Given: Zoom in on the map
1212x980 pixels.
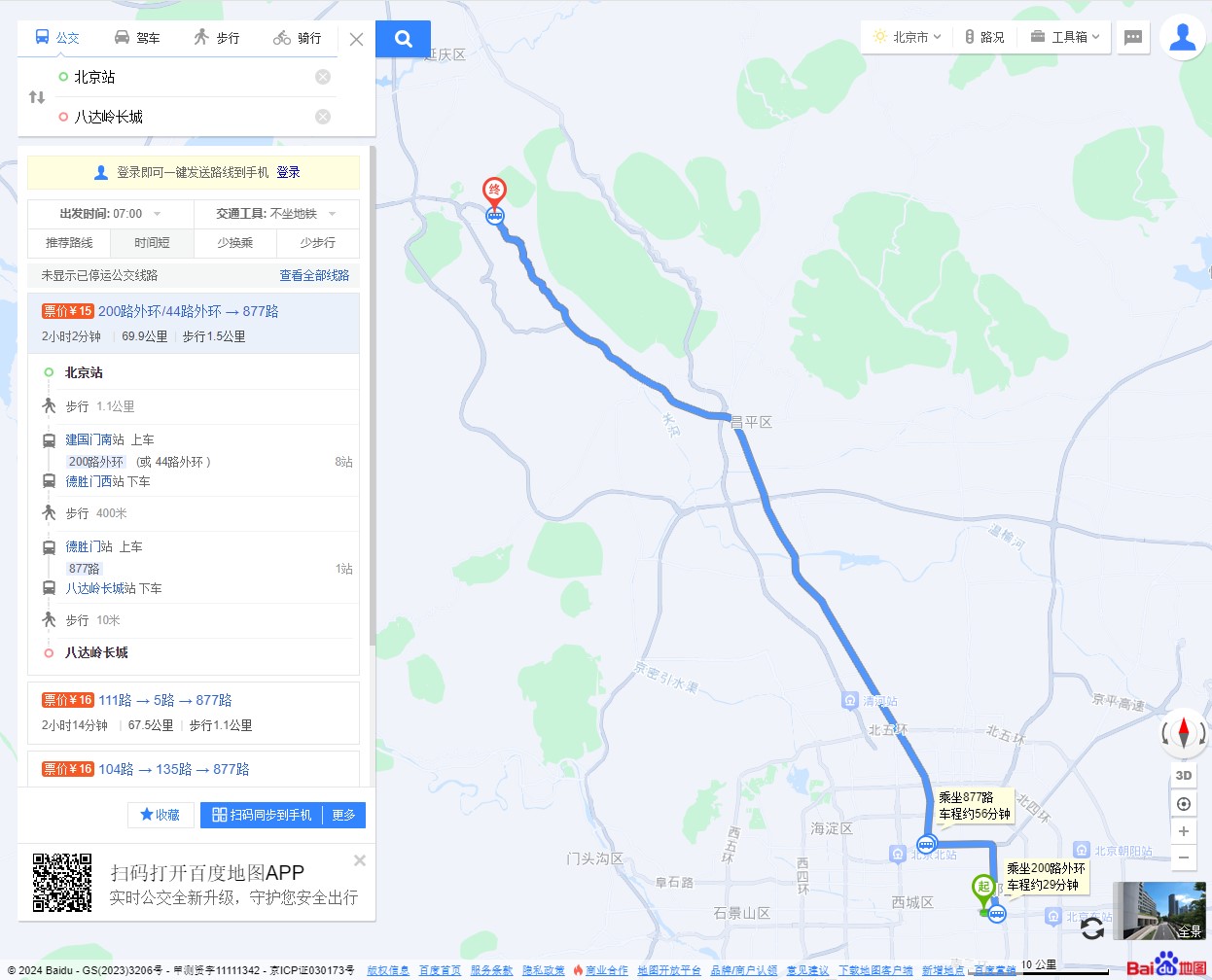Looking at the screenshot, I should 1184,831.
